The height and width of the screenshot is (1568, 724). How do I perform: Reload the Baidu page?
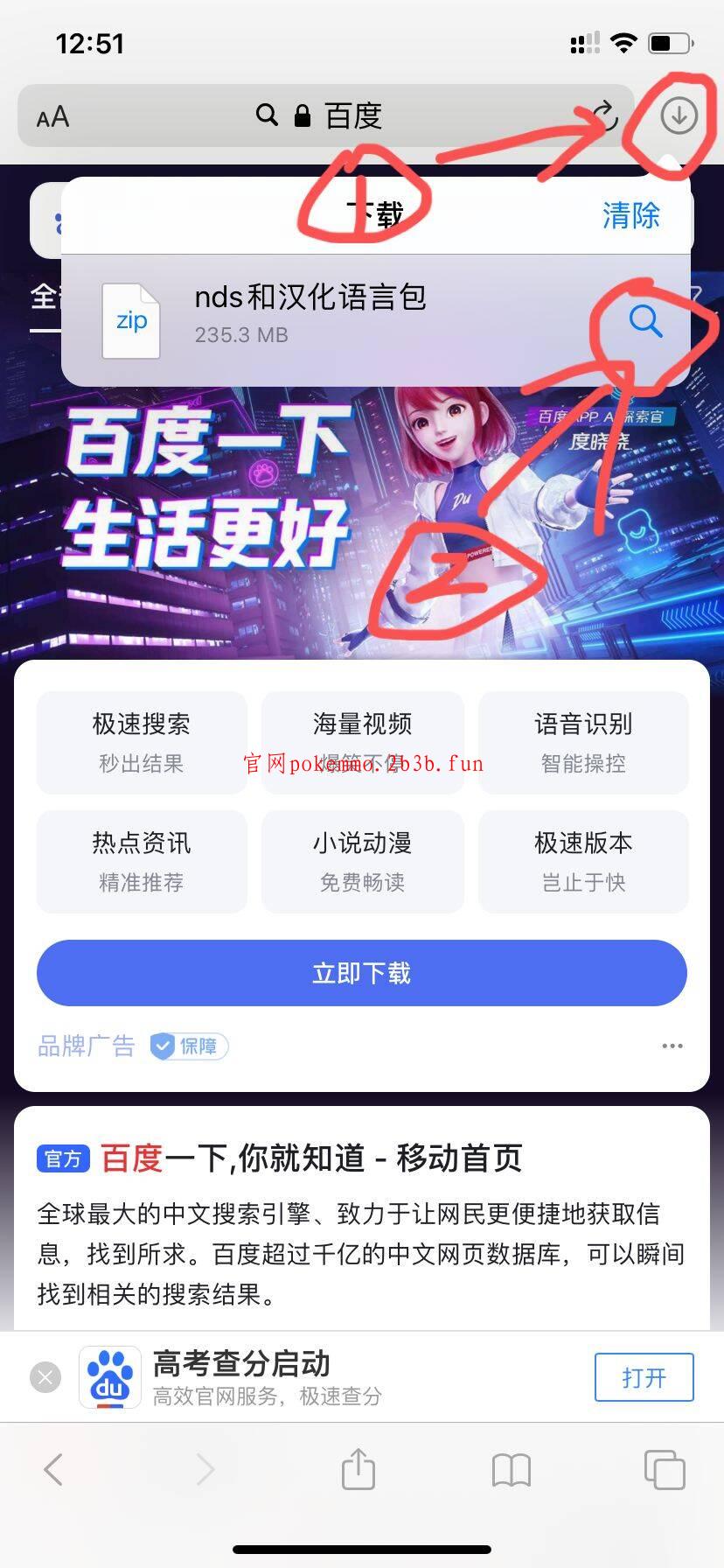603,115
